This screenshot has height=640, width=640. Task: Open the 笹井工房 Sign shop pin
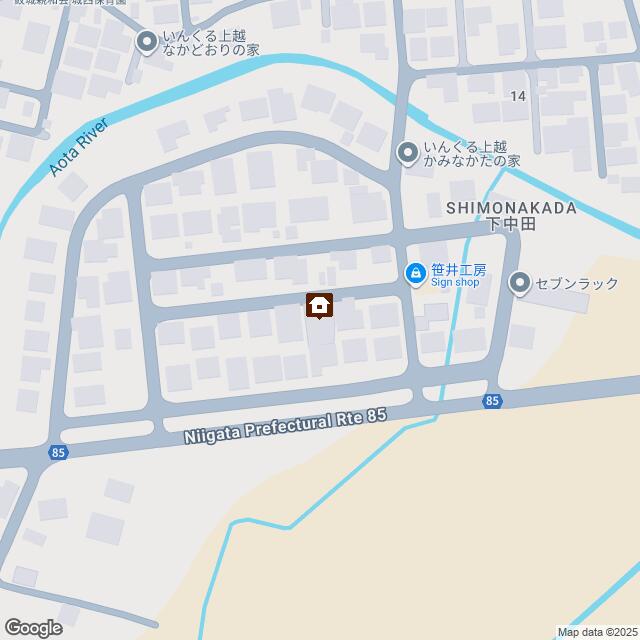pyautogui.click(x=414, y=272)
